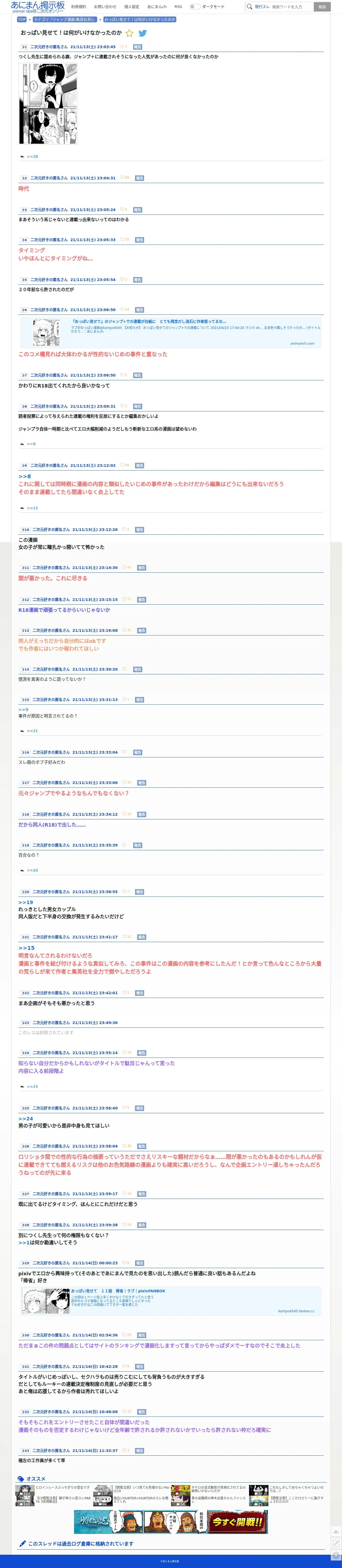342x1568 pixels.
Task: Open the お問い合わせ page
Action: pyautogui.click(x=105, y=7)
